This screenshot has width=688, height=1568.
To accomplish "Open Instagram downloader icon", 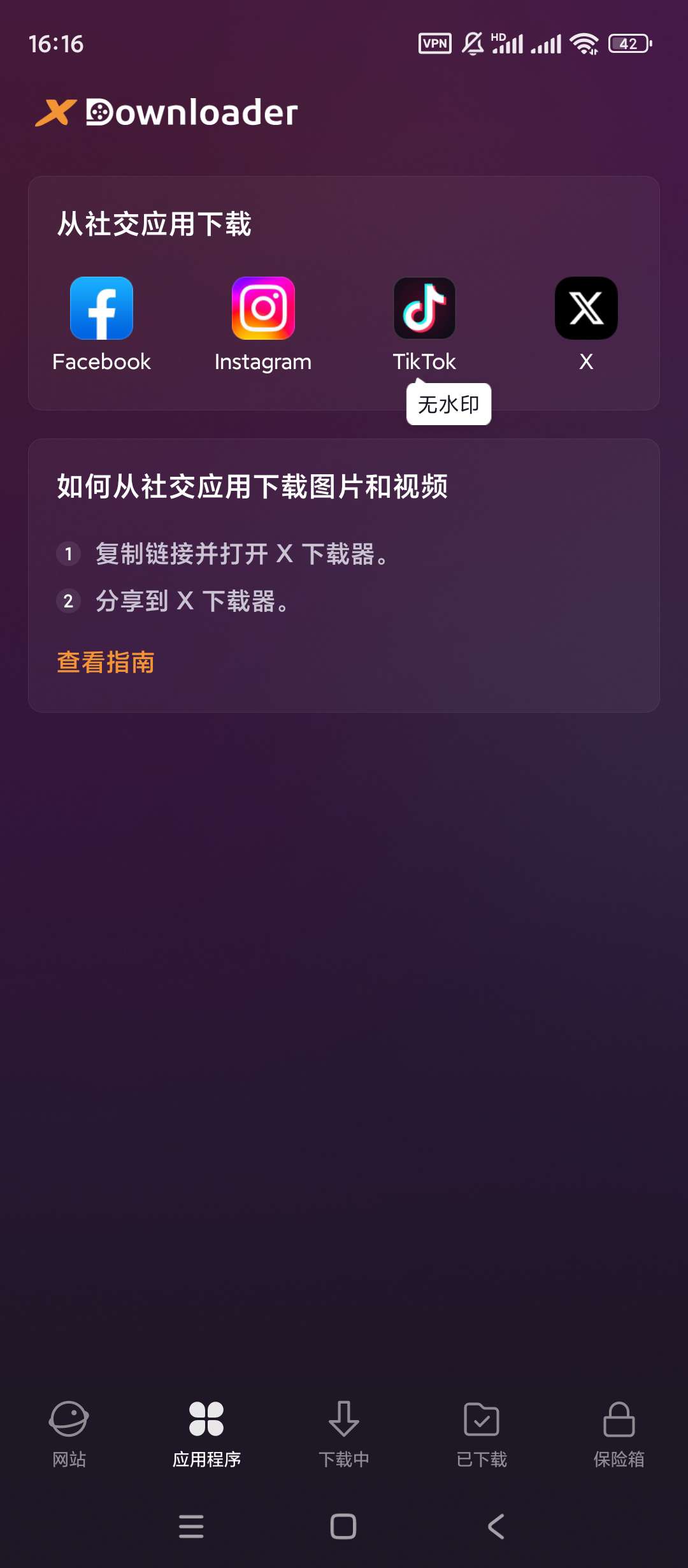I will click(263, 309).
